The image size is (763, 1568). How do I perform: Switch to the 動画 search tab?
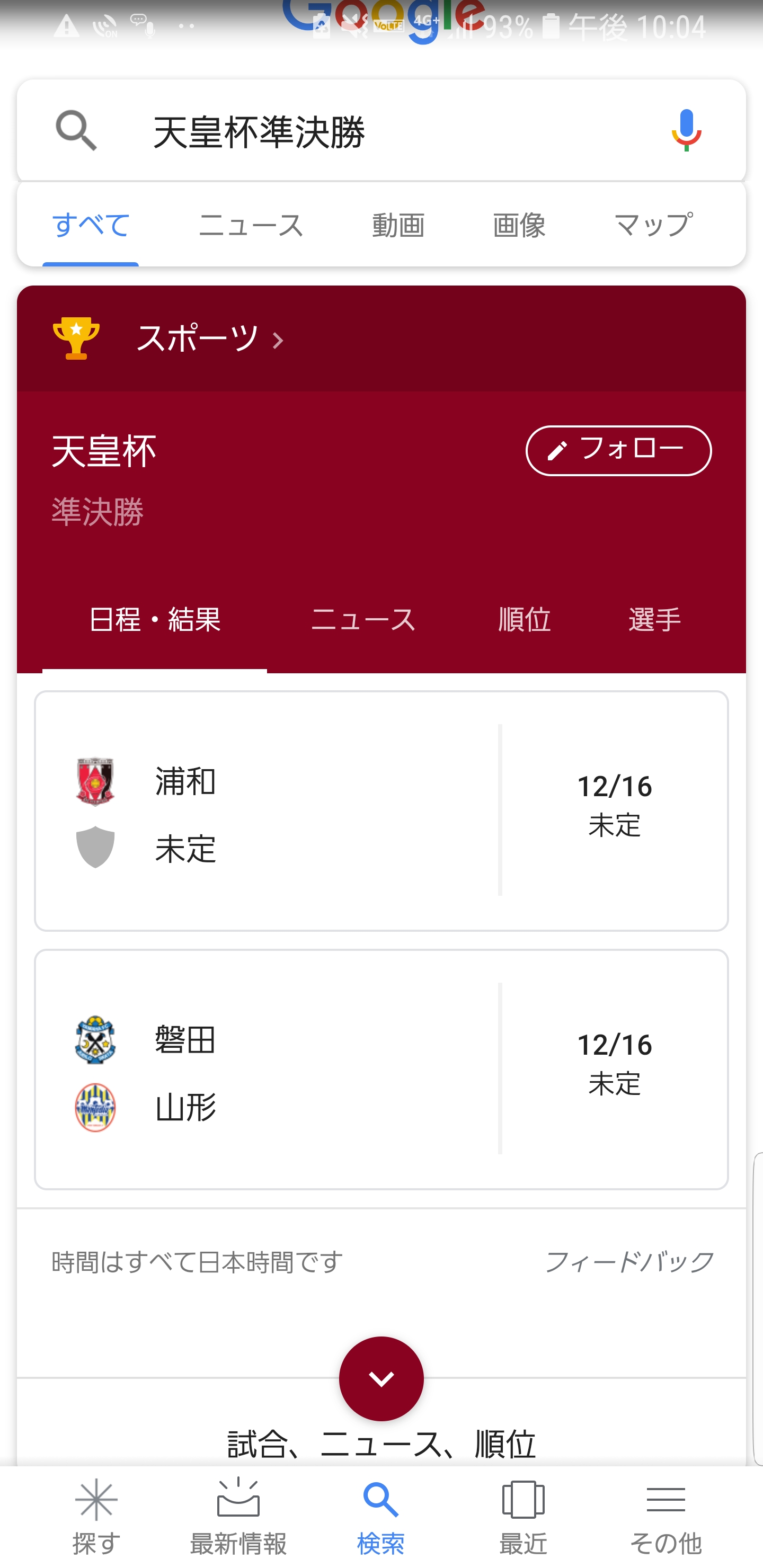coord(398,225)
